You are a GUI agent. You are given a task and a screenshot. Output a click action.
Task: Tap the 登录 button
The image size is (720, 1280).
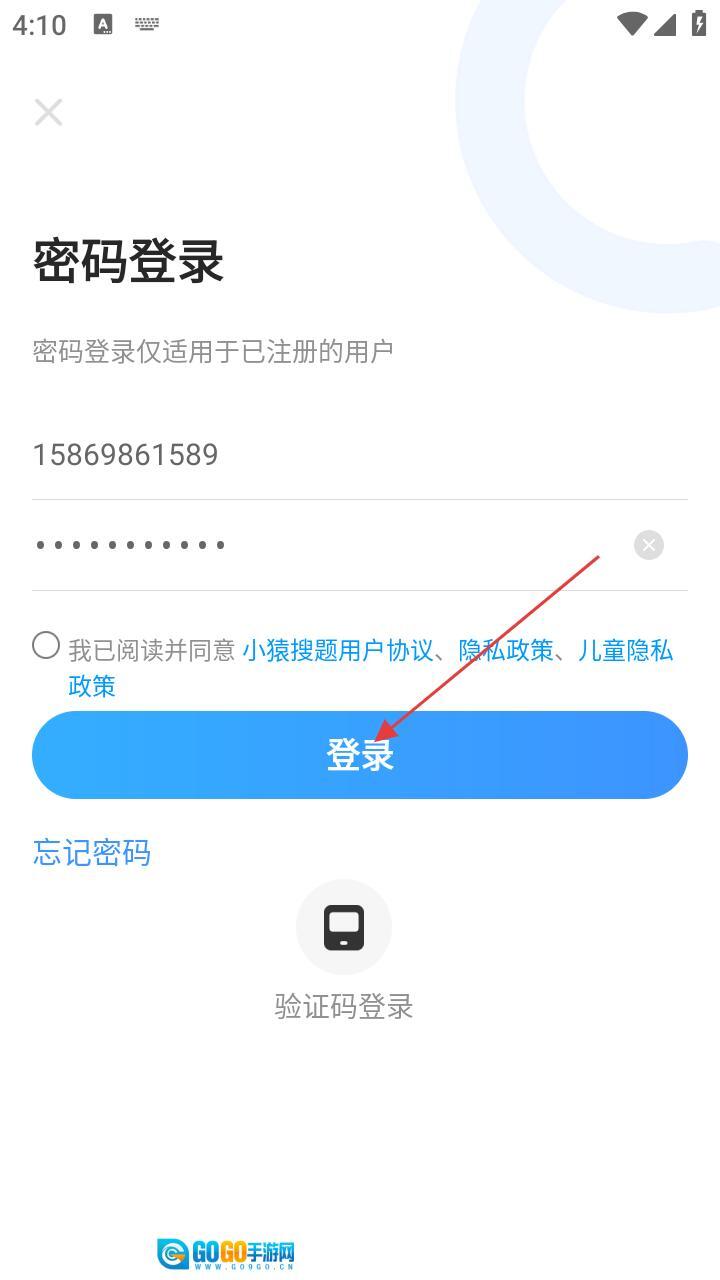pos(360,755)
